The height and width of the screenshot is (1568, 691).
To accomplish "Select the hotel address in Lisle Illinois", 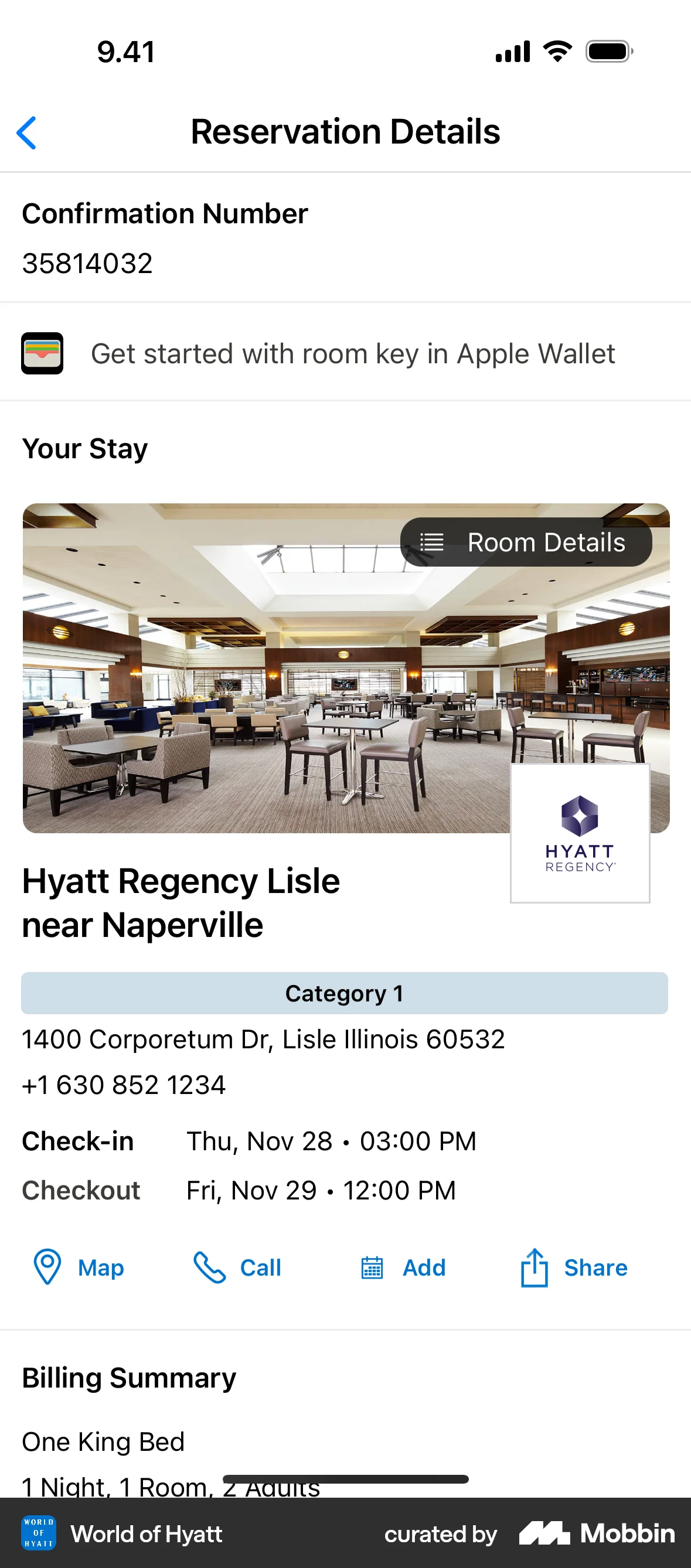I will pos(263,1038).
